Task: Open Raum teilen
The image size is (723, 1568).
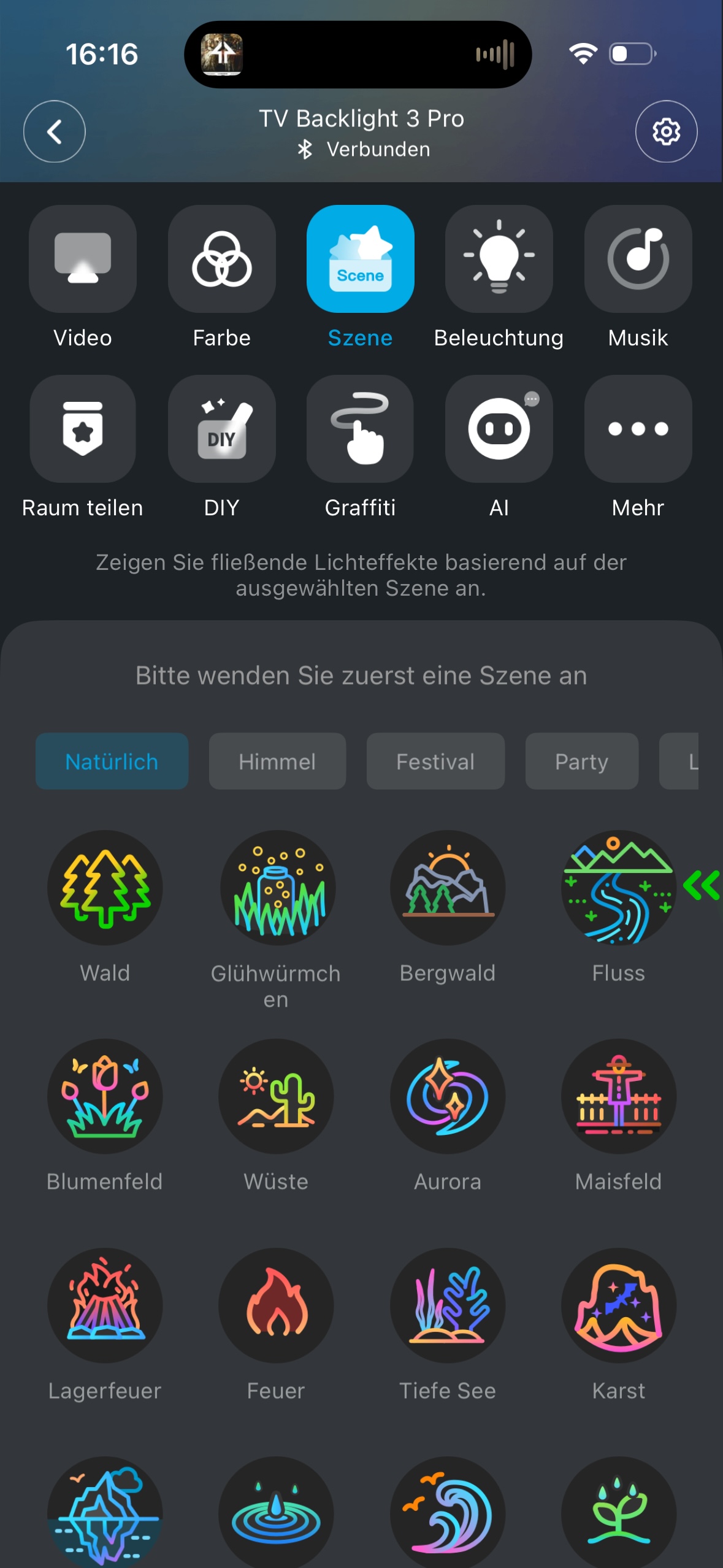Action: tap(83, 429)
